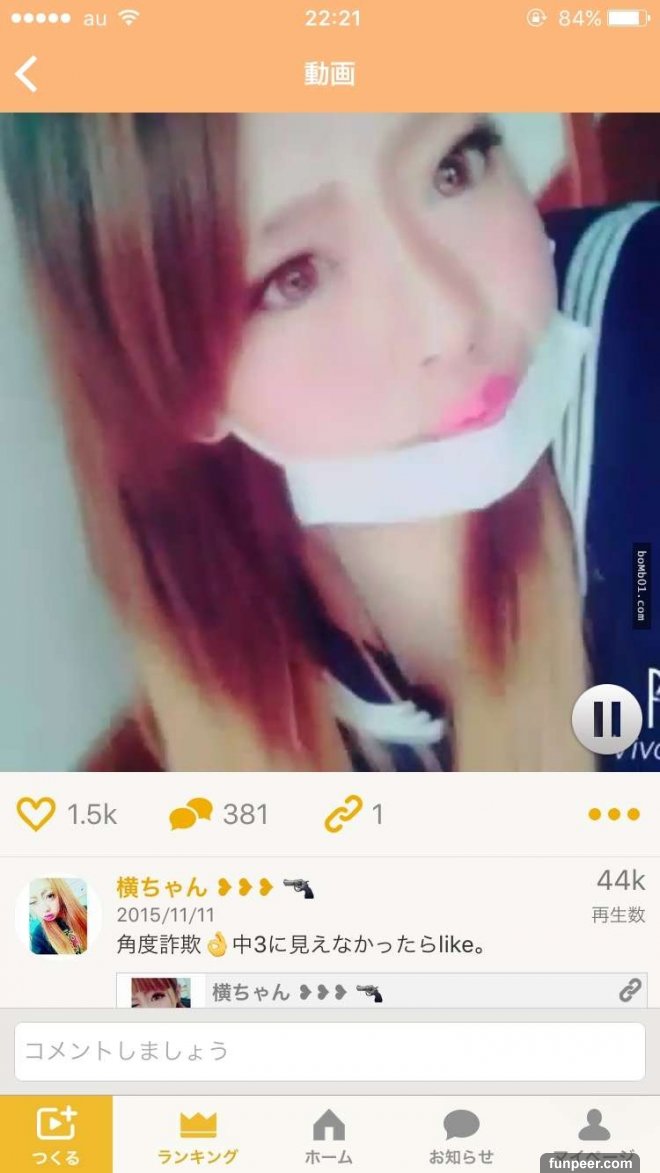Open the three-dot more options menu
Viewport: 660px width, 1173px height.
click(x=613, y=814)
